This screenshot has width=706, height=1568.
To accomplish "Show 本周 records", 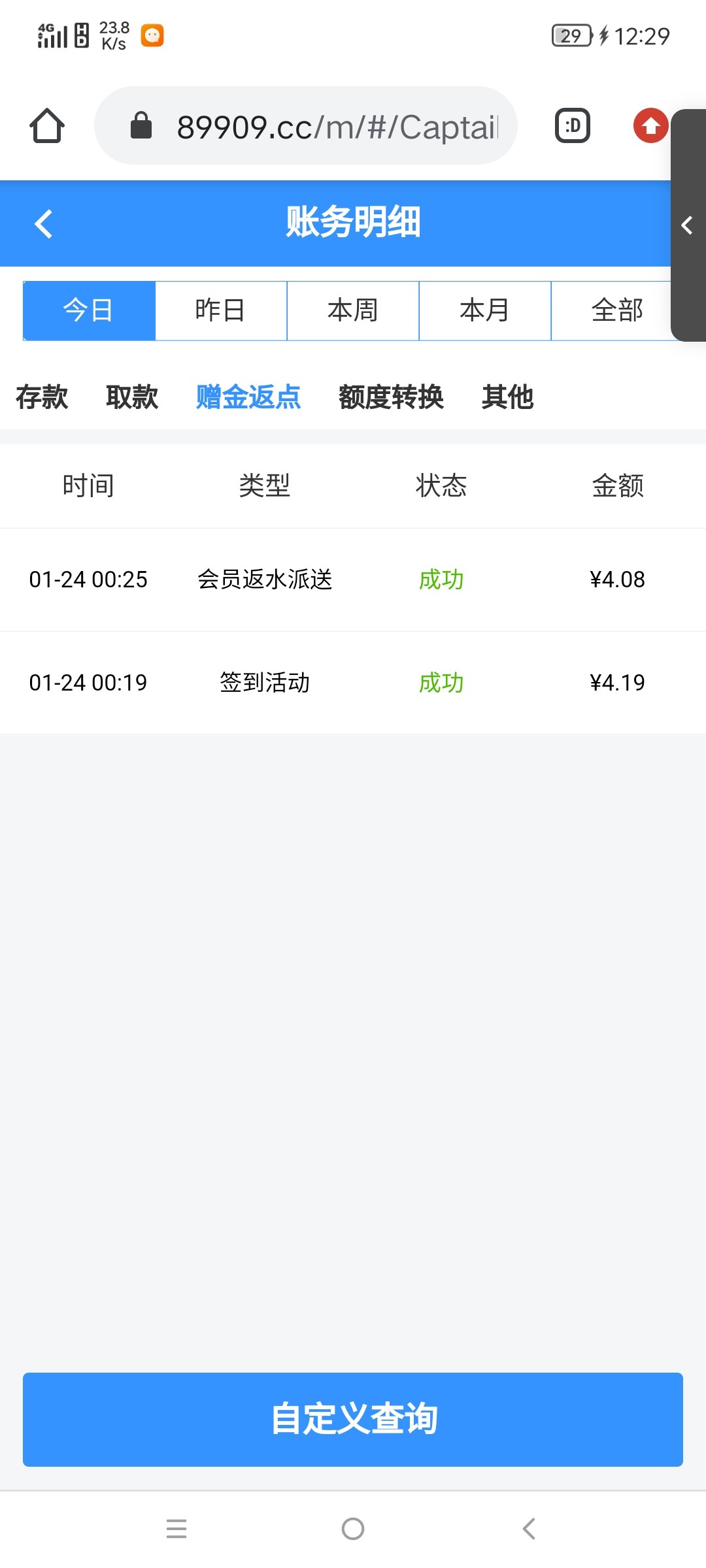I will coord(353,310).
